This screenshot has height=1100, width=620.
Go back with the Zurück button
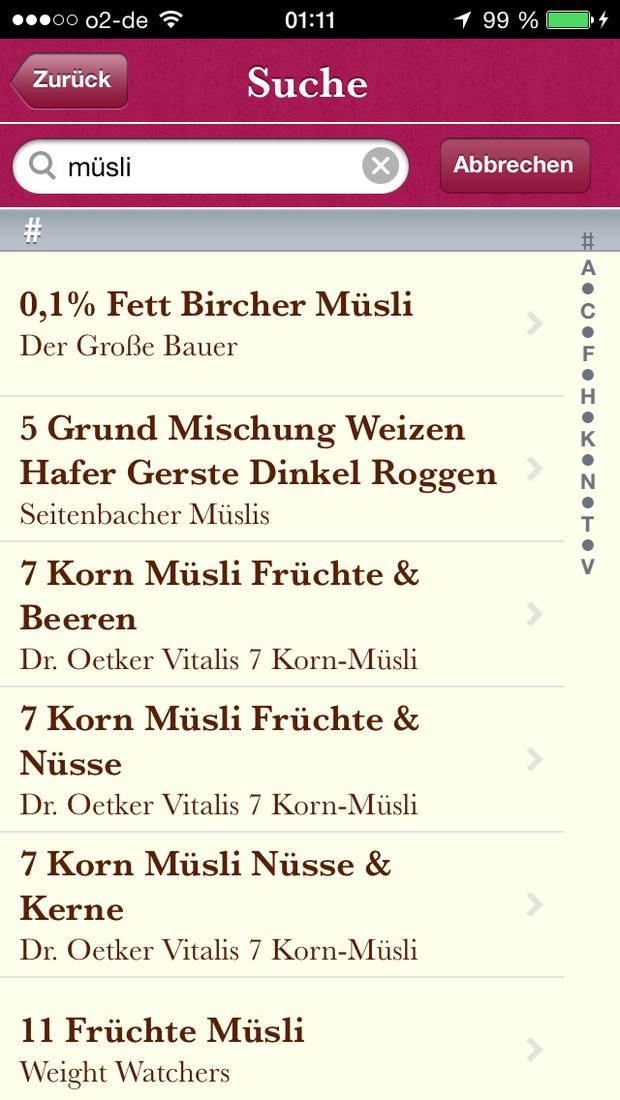click(x=69, y=80)
